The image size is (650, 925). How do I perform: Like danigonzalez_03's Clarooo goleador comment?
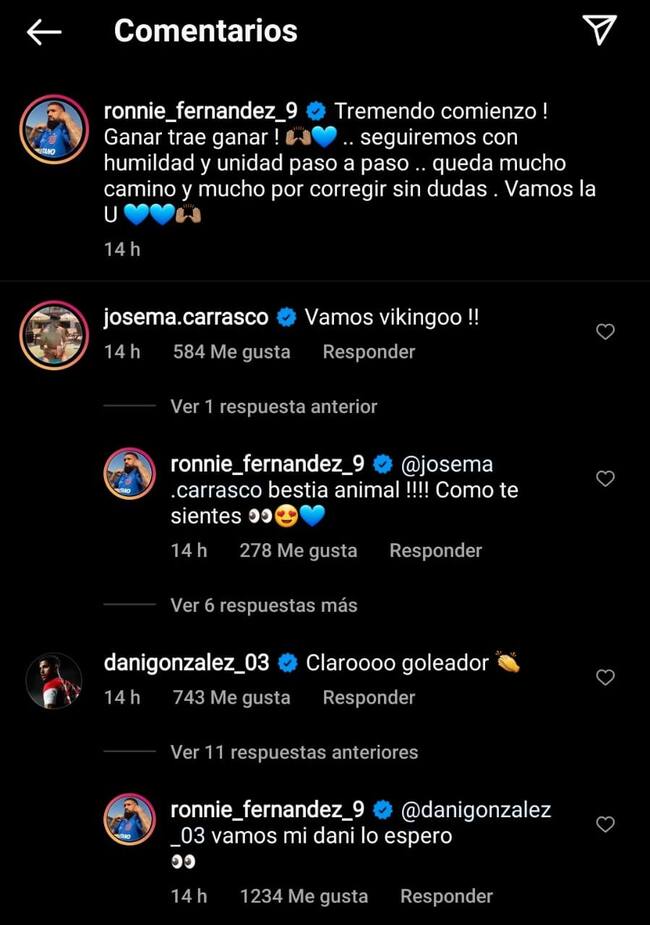click(x=605, y=677)
